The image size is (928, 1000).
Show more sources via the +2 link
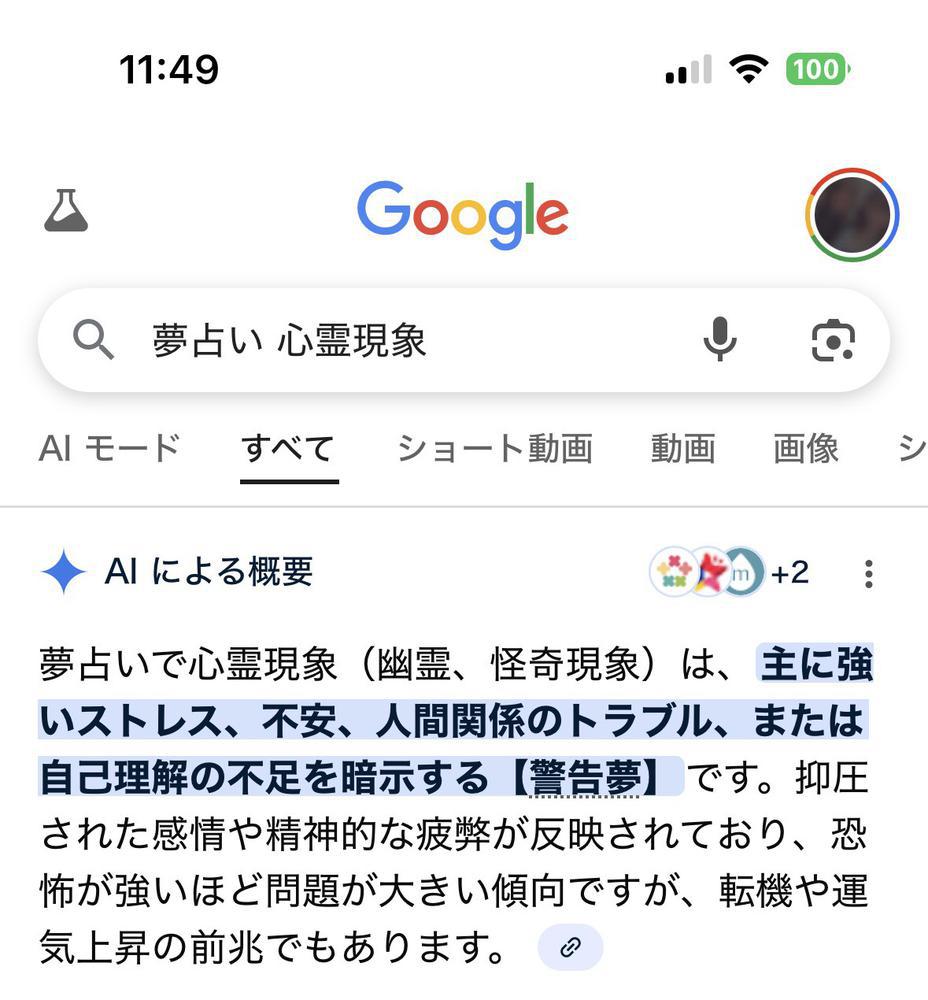coord(788,572)
